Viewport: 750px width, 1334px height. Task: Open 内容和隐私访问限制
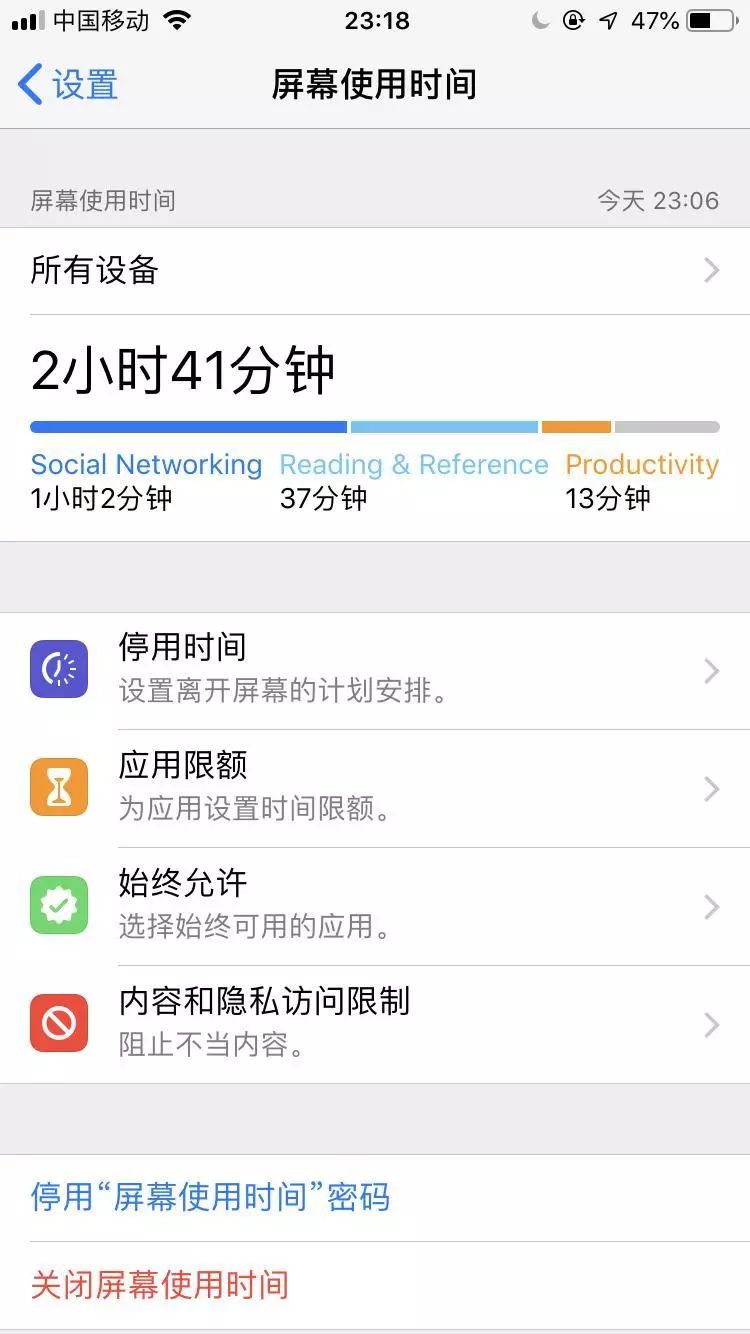[x=374, y=1025]
